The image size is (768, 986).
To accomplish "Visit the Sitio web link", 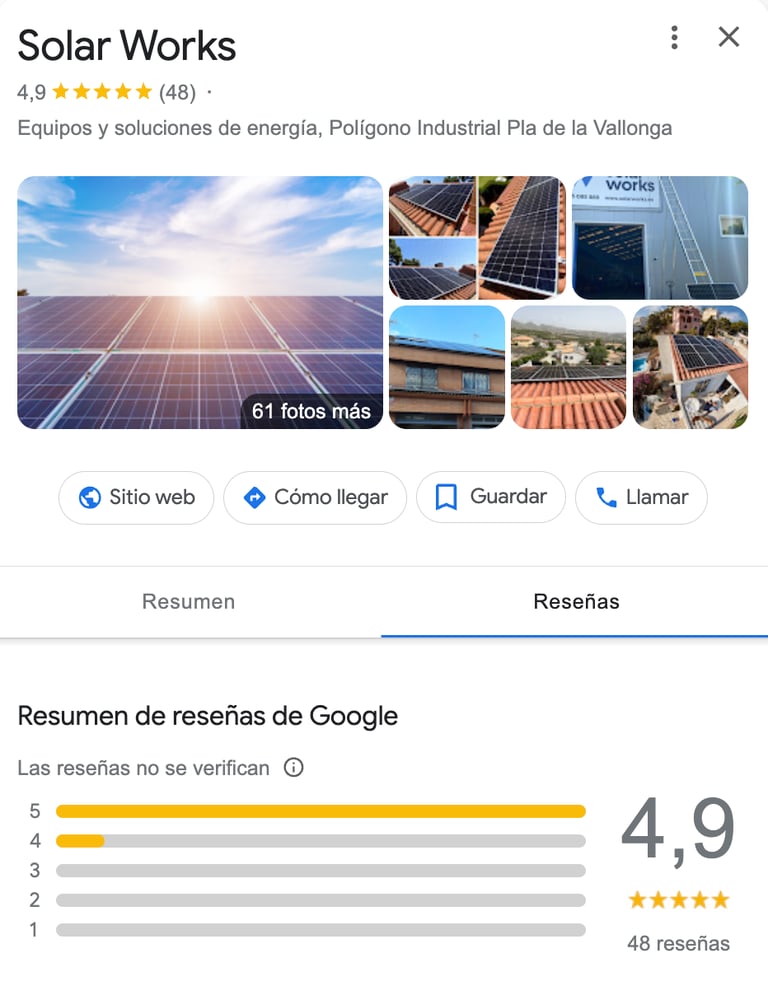I will point(136,498).
